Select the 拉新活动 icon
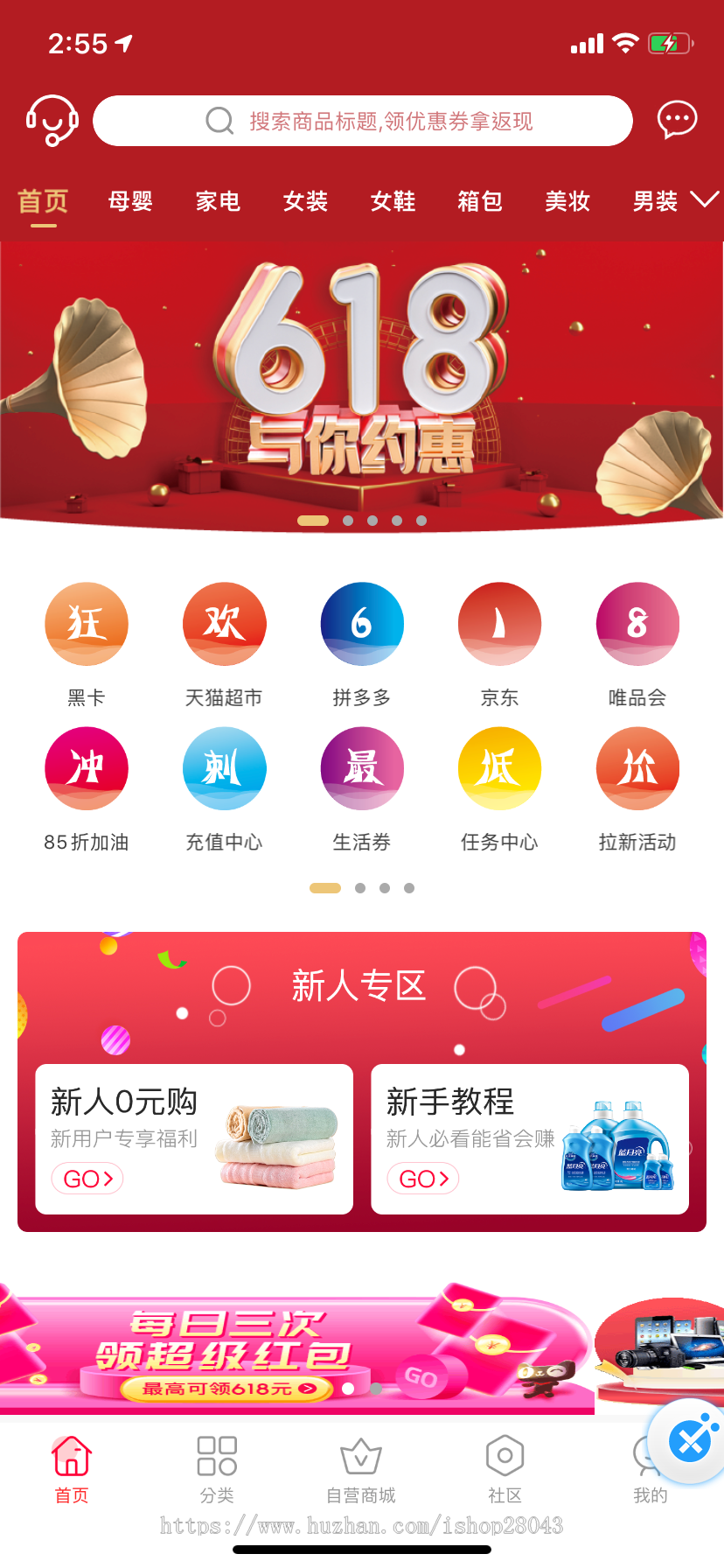The image size is (724, 1568). pos(637,767)
